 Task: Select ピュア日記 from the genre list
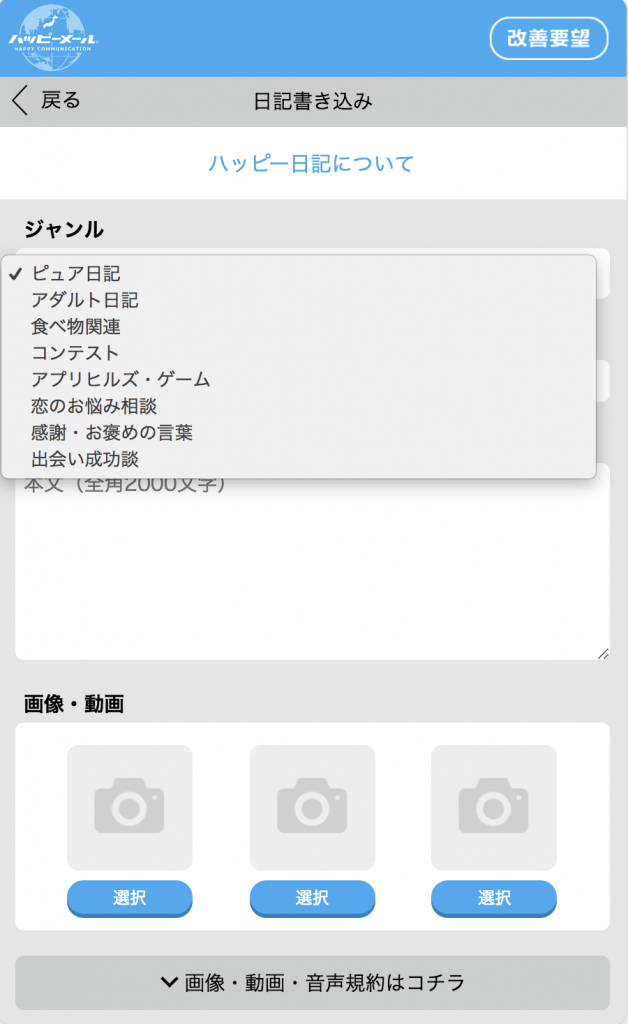pyautogui.click(x=76, y=273)
